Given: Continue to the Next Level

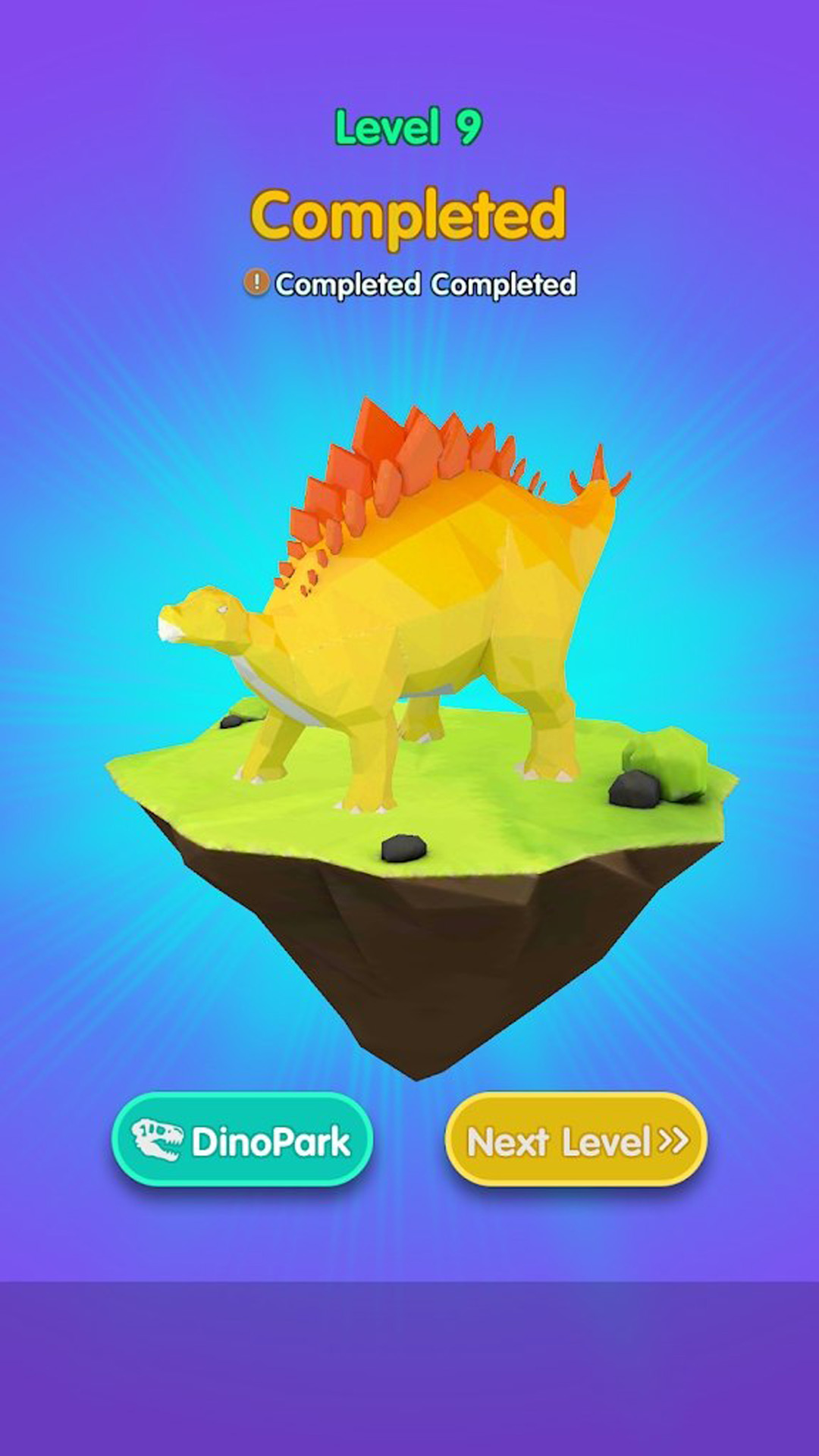Looking at the screenshot, I should 576,1140.
